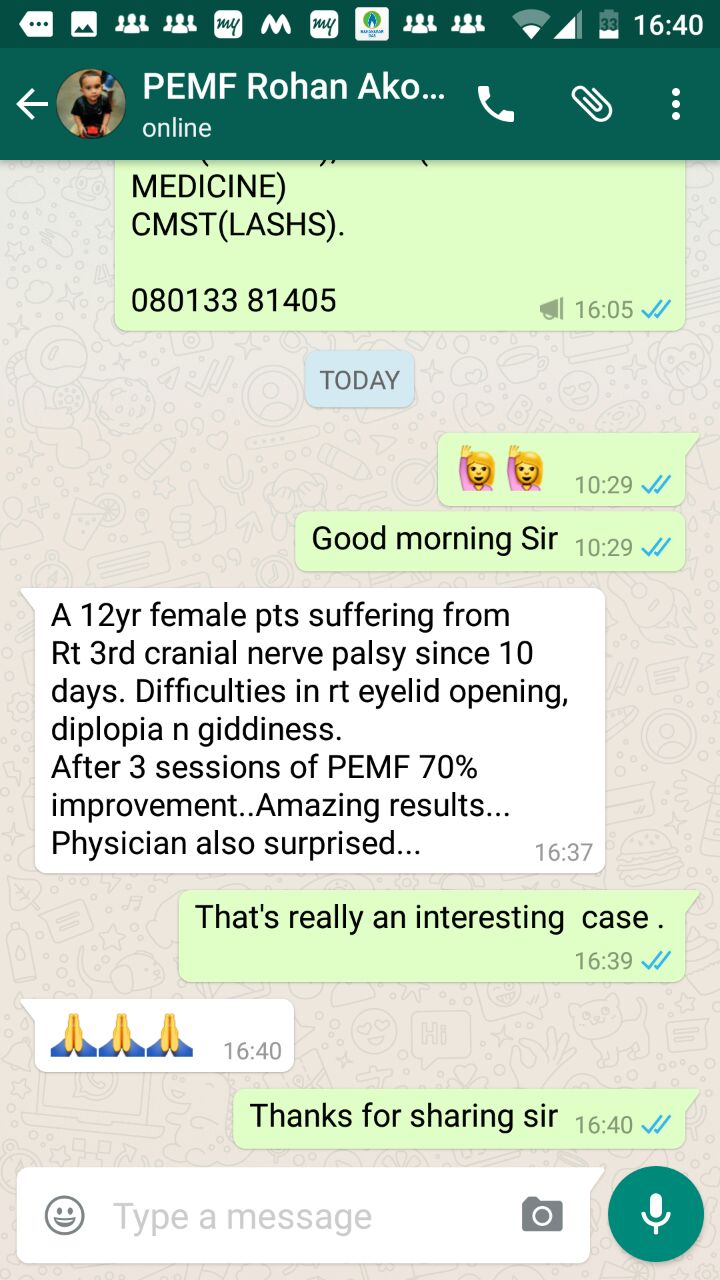Tap the microphone voice message button
This screenshot has height=1280, width=720.
click(656, 1214)
